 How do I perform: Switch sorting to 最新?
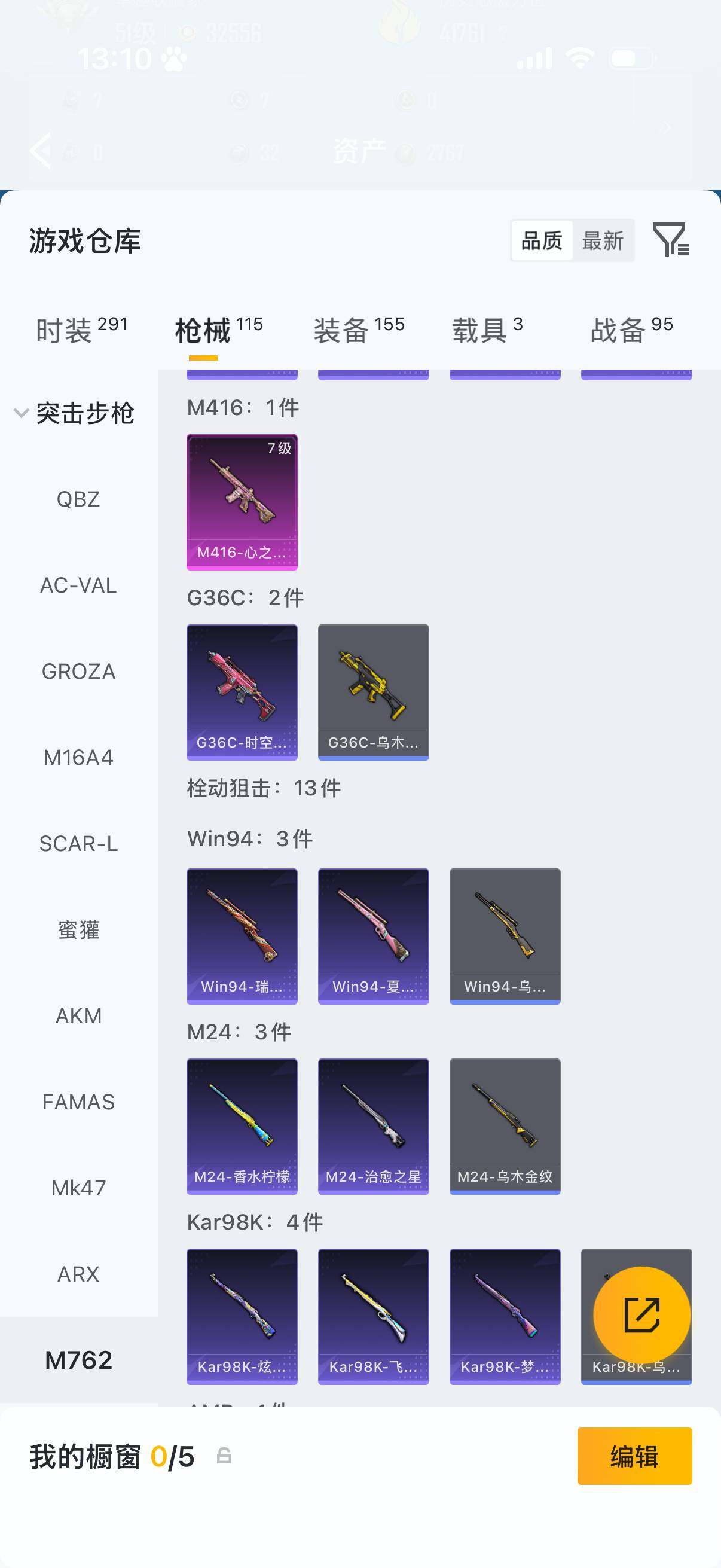pyautogui.click(x=604, y=241)
